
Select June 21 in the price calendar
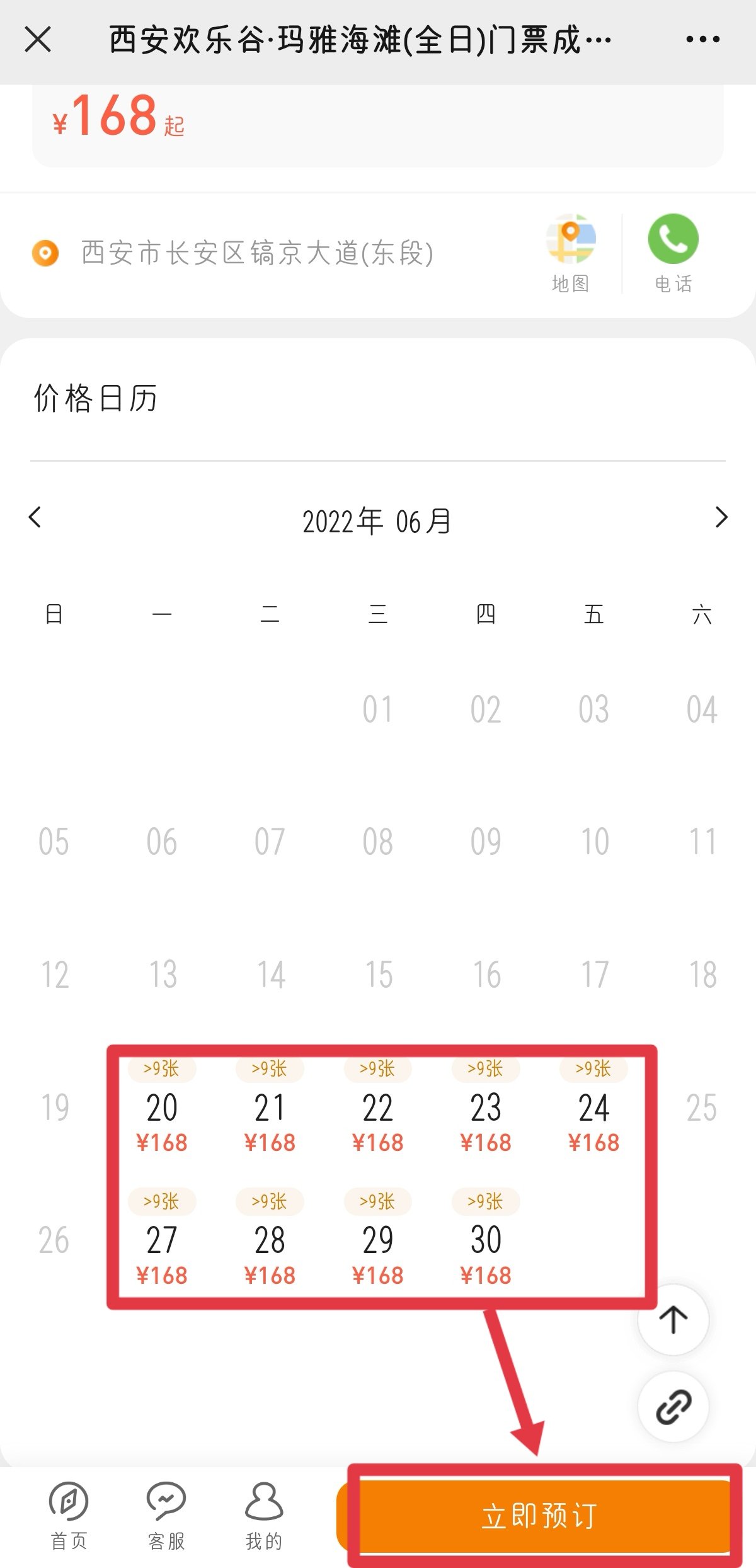tap(270, 1109)
